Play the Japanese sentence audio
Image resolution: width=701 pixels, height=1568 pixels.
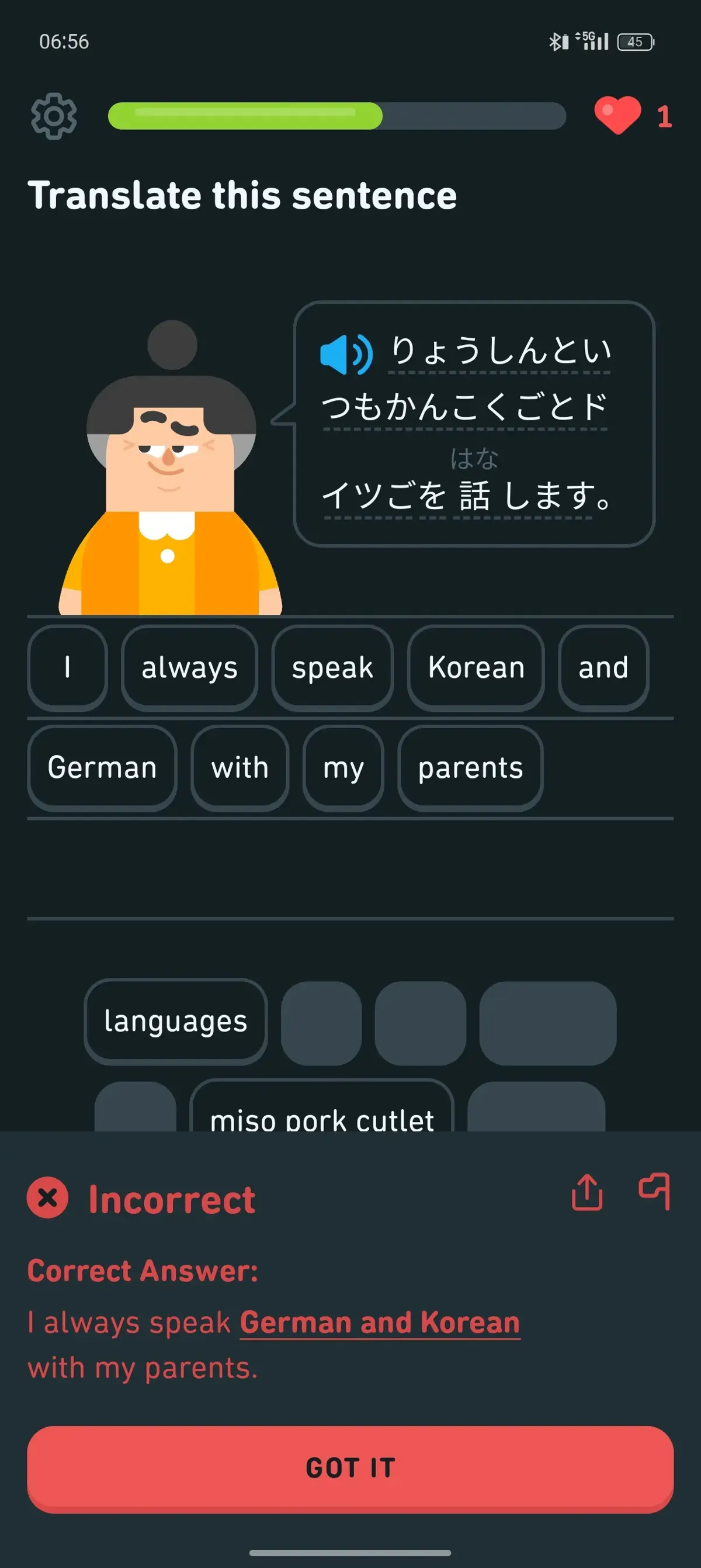346,354
